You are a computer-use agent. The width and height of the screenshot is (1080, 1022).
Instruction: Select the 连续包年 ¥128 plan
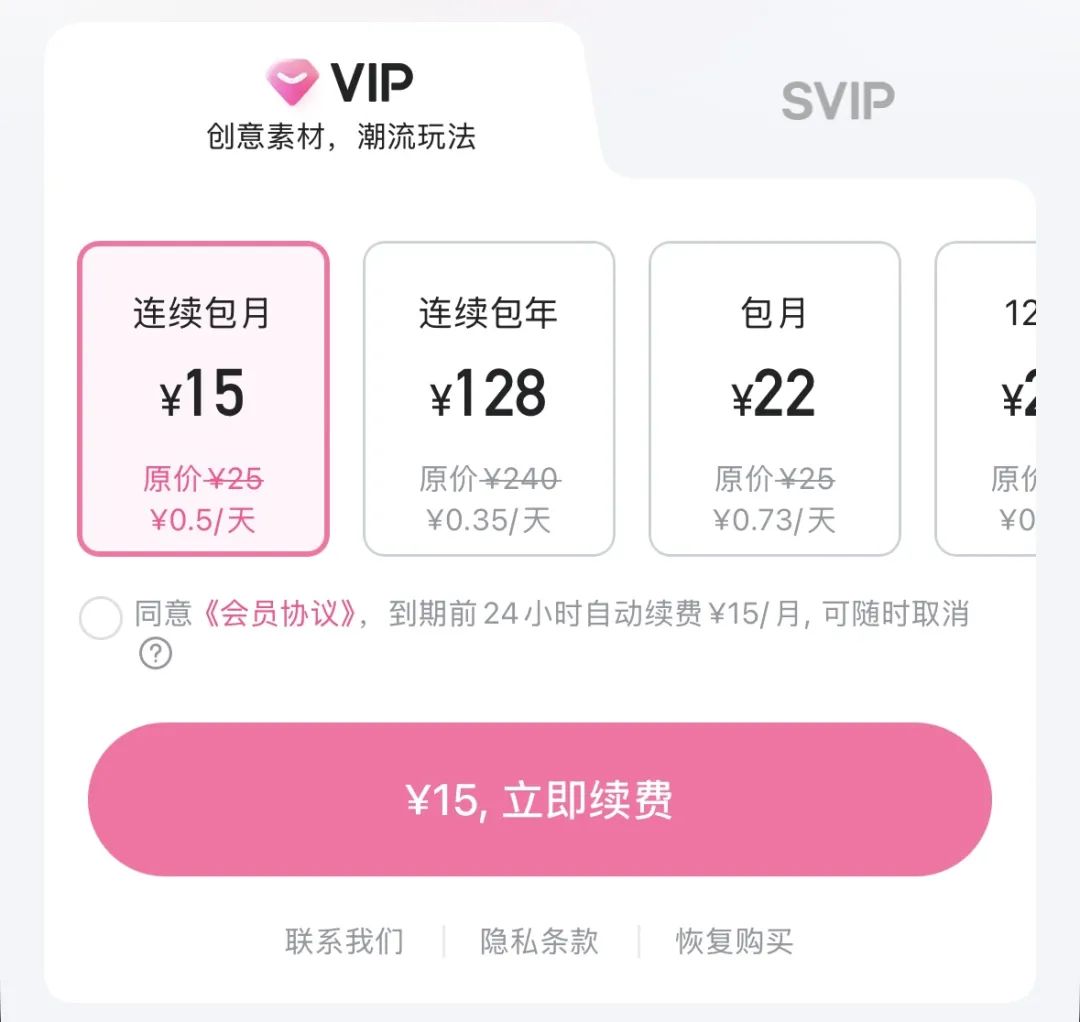pos(488,398)
